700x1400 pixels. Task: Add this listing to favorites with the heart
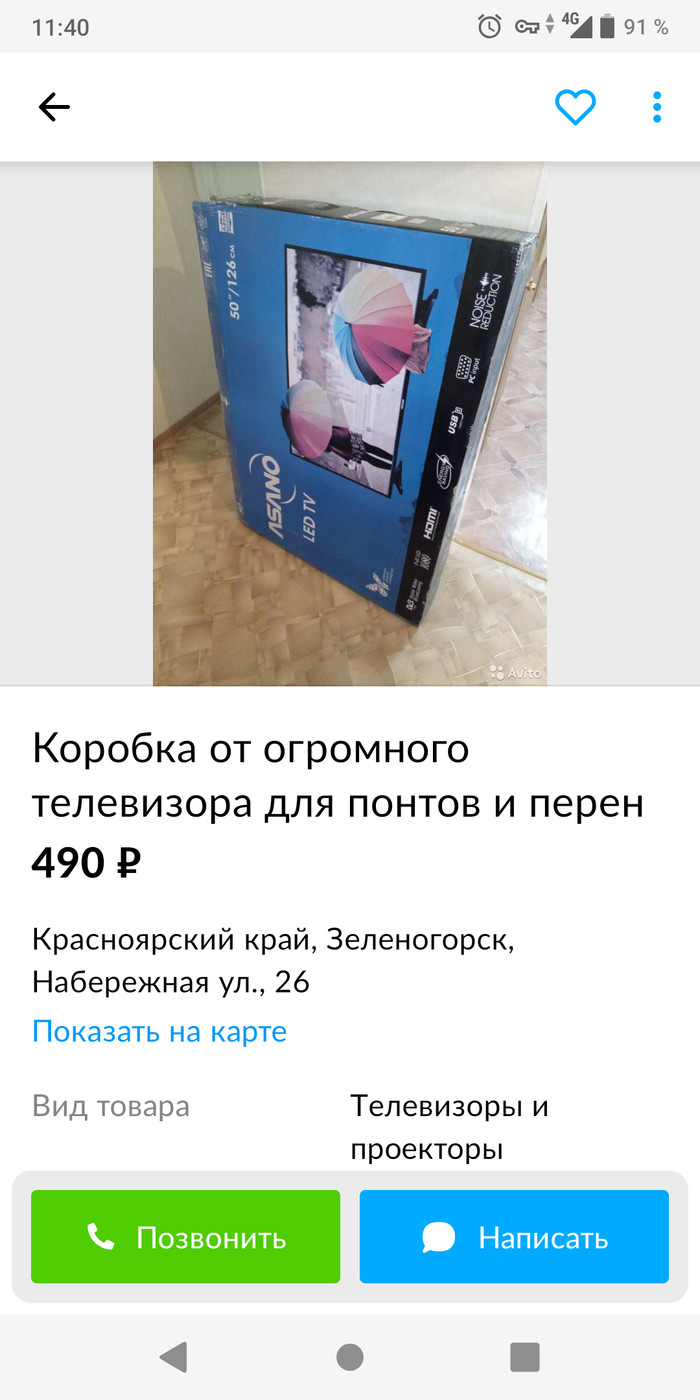575,107
